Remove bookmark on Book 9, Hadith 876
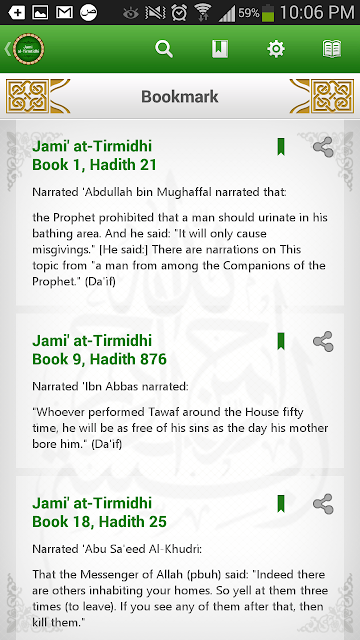This screenshot has width=360, height=640. coord(281,341)
